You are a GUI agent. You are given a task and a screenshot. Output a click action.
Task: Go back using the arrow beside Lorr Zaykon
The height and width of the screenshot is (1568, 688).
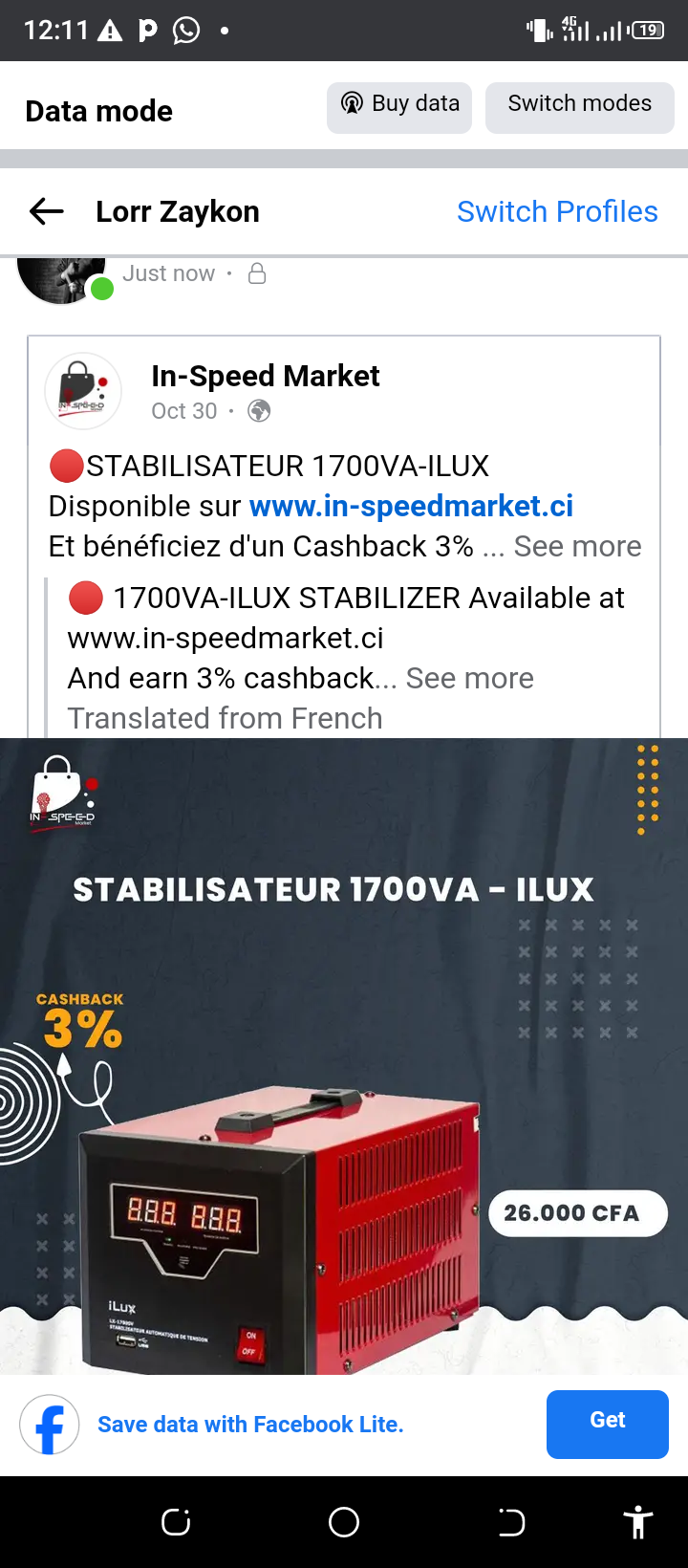pyautogui.click(x=46, y=211)
